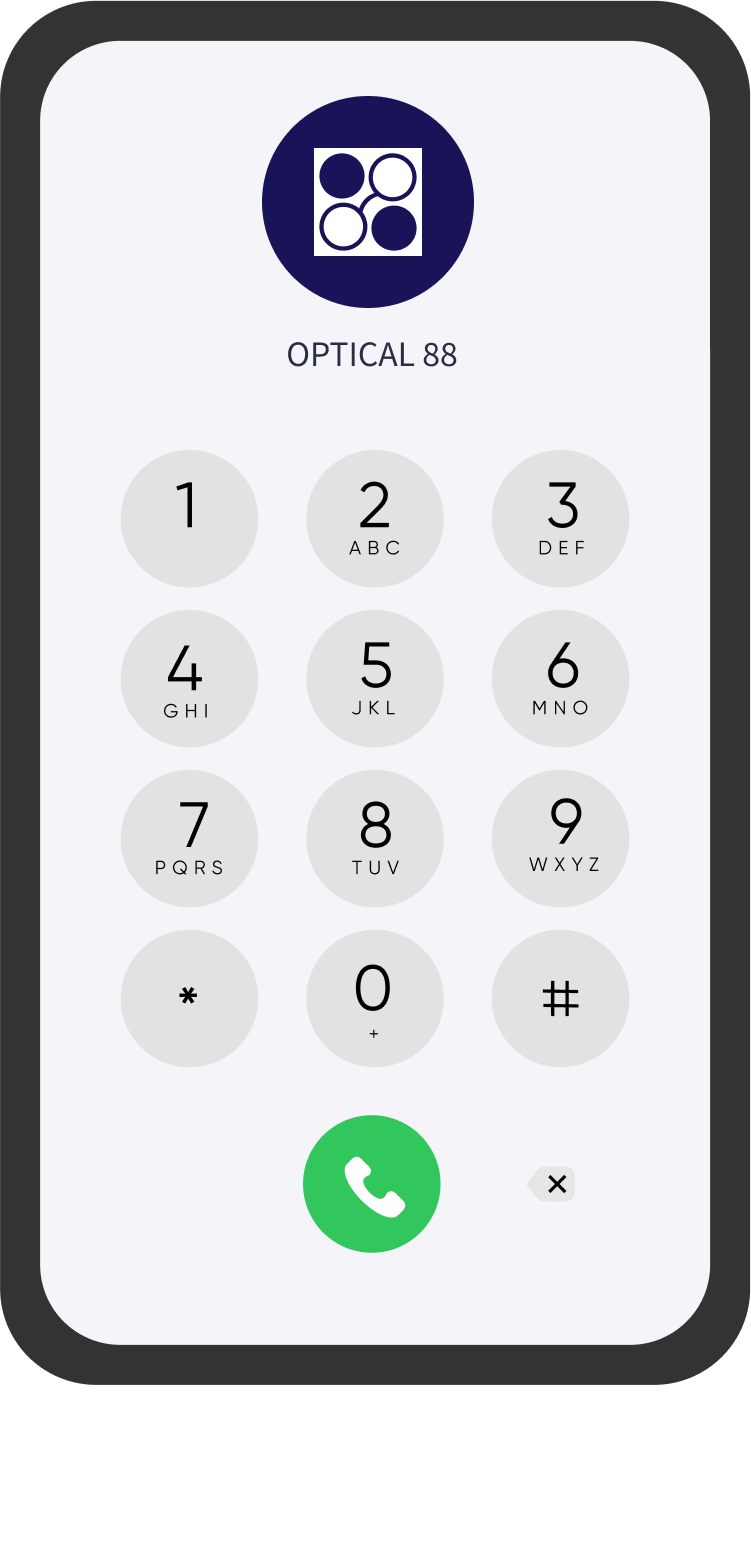Enter 0 on the dial pad

(x=375, y=998)
